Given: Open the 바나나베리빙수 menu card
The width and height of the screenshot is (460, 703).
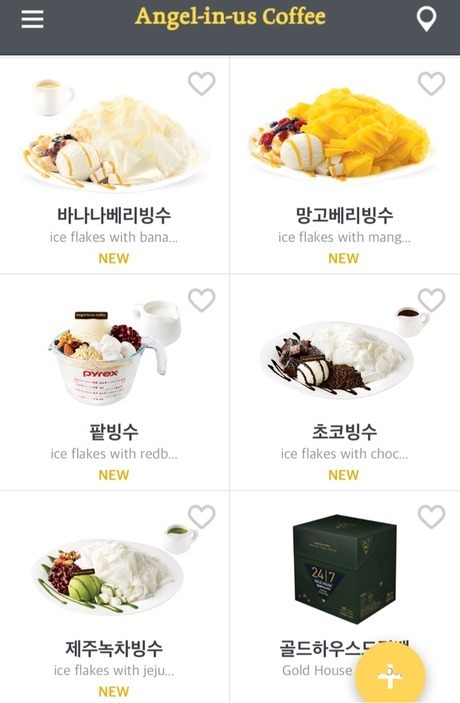Looking at the screenshot, I should (x=114, y=165).
